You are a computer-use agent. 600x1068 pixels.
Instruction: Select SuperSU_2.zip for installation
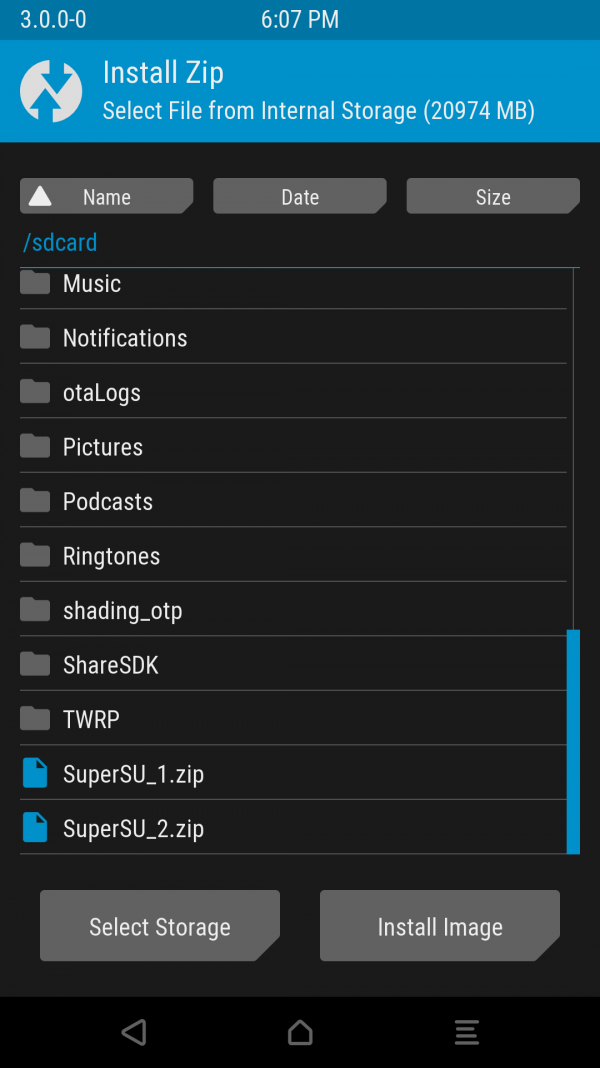click(293, 828)
